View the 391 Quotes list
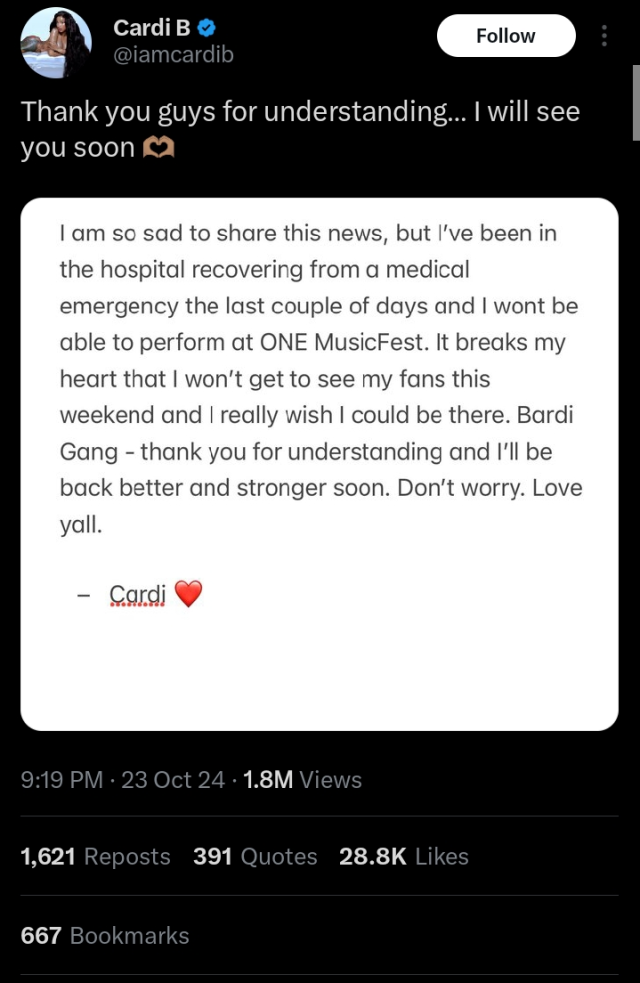The width and height of the screenshot is (640, 983). coord(255,857)
